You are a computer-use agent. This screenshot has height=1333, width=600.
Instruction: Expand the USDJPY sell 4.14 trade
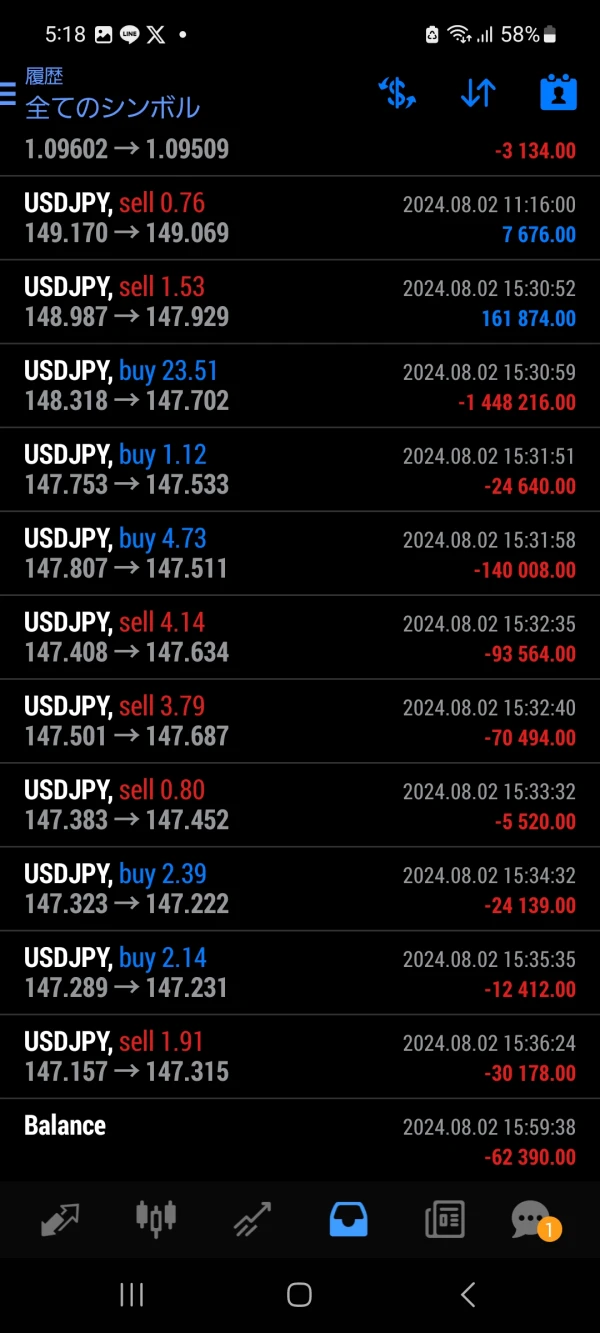[x=300, y=638]
